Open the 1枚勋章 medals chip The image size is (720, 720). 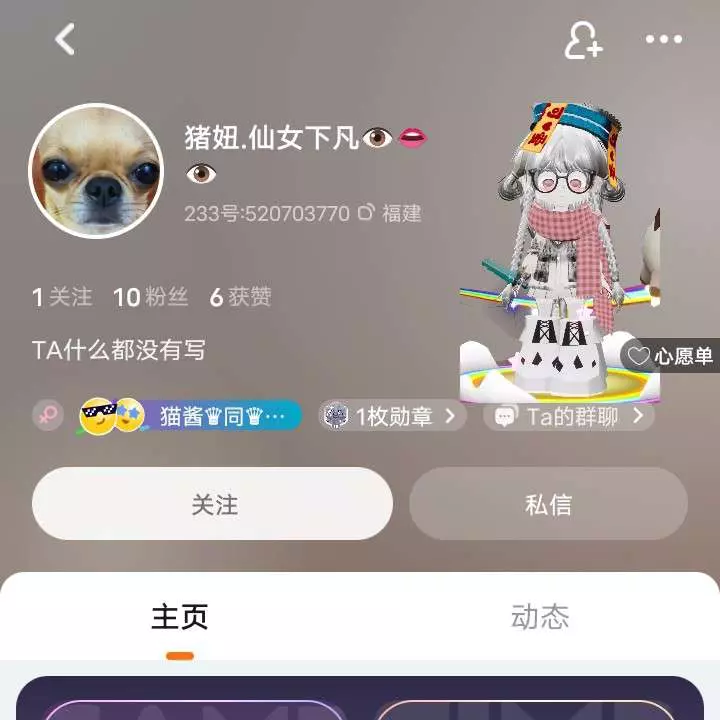coord(393,416)
